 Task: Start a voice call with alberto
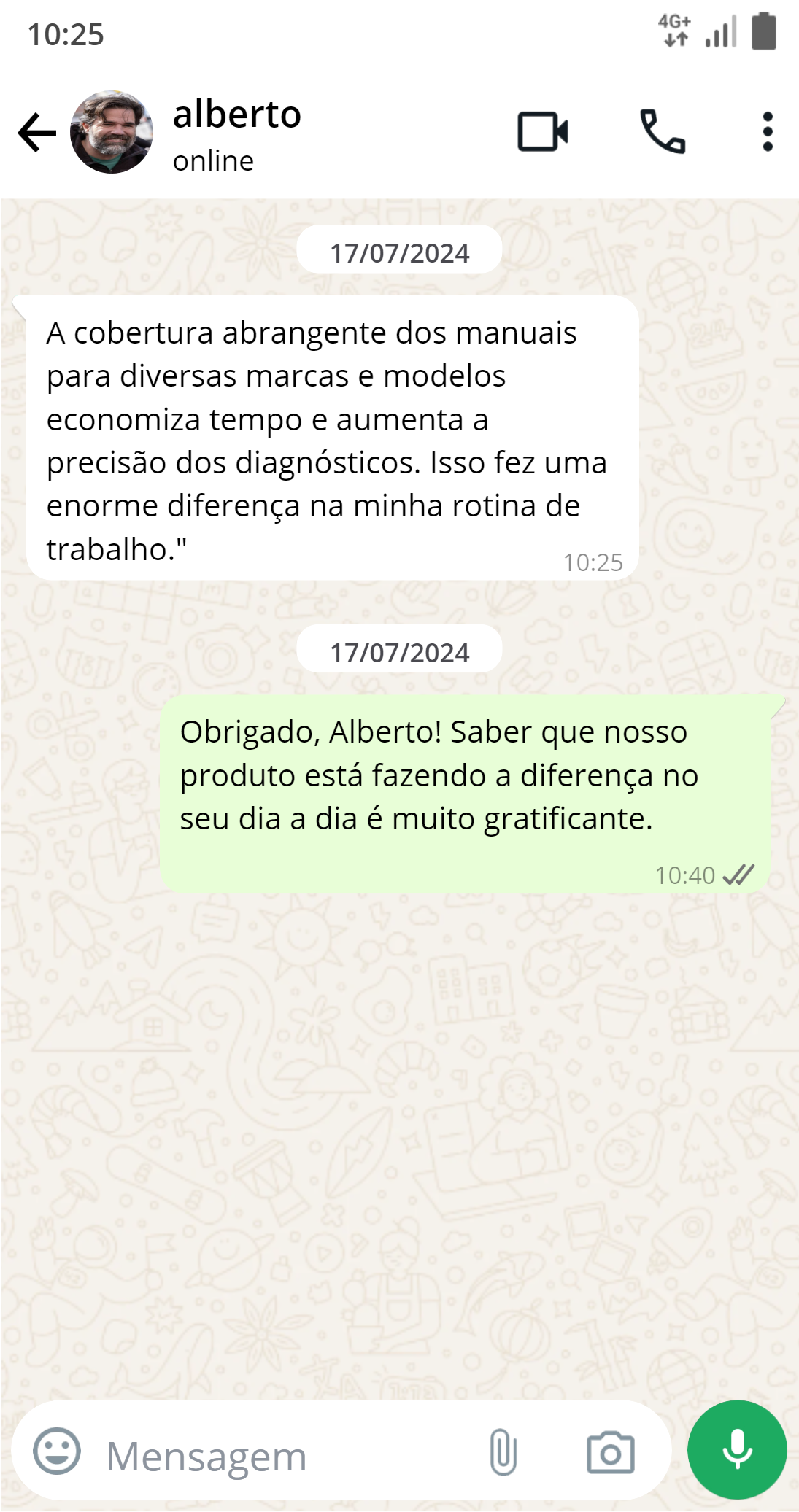coord(662,132)
